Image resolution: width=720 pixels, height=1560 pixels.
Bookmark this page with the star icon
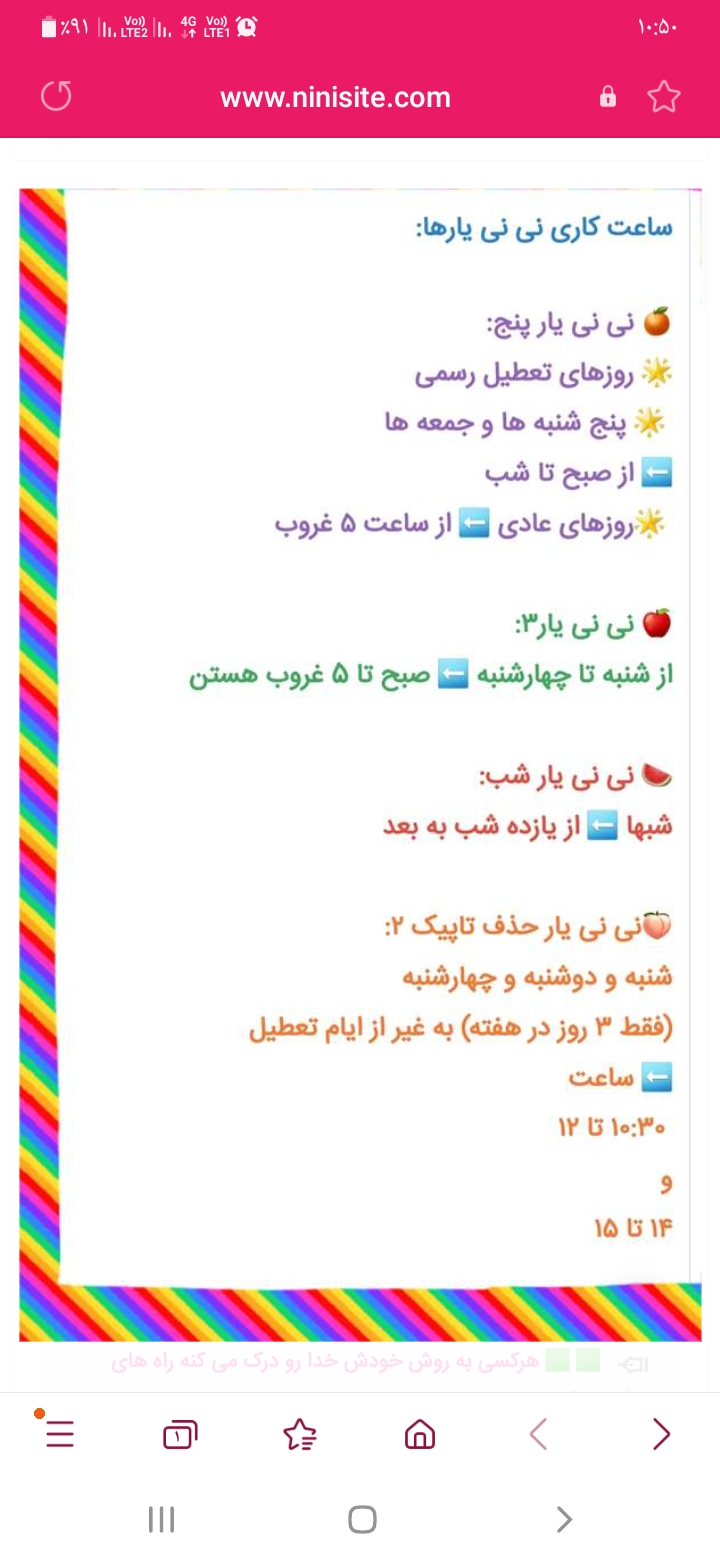point(663,97)
